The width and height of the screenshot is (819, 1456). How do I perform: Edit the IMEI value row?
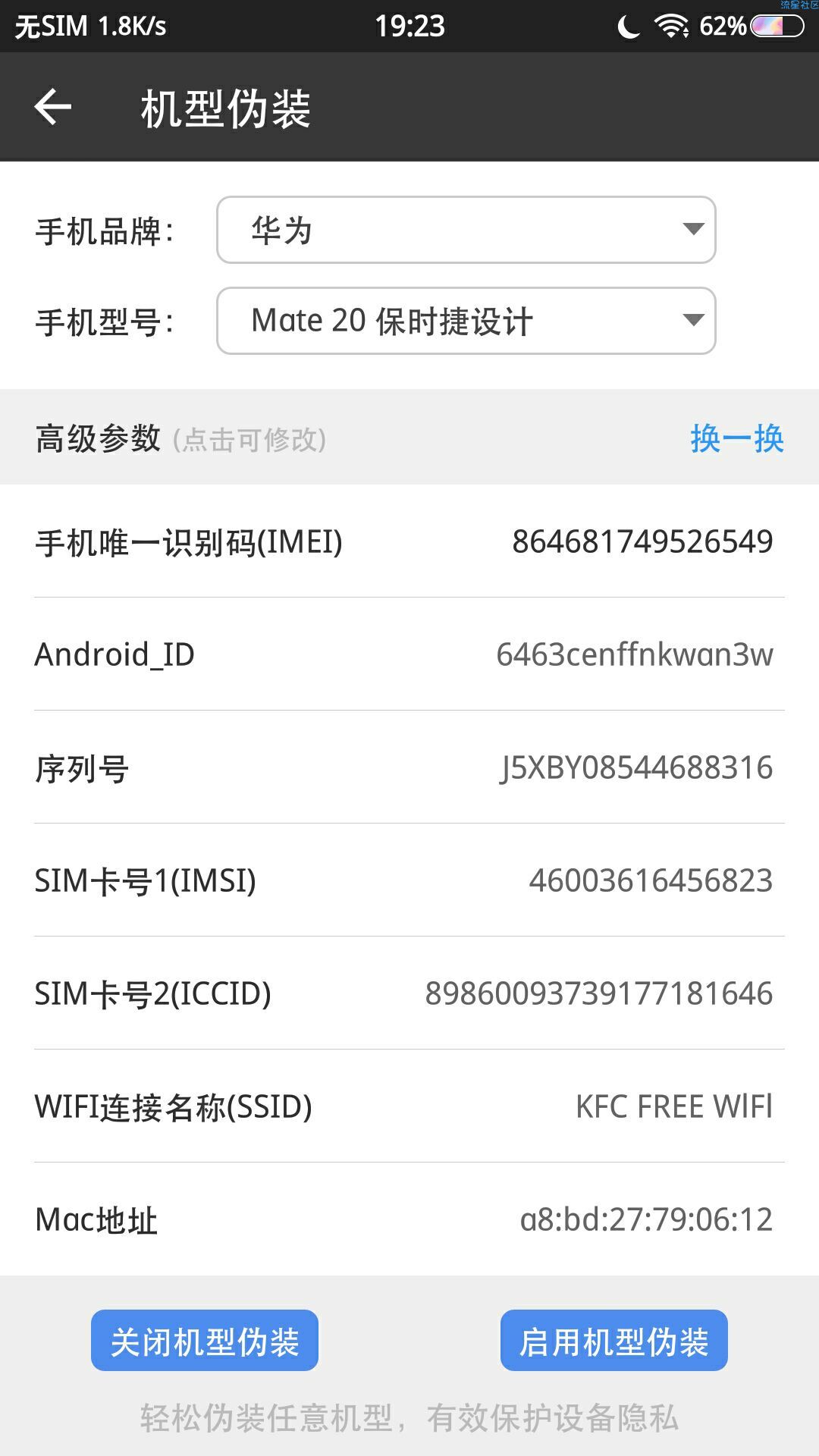pyautogui.click(x=409, y=541)
